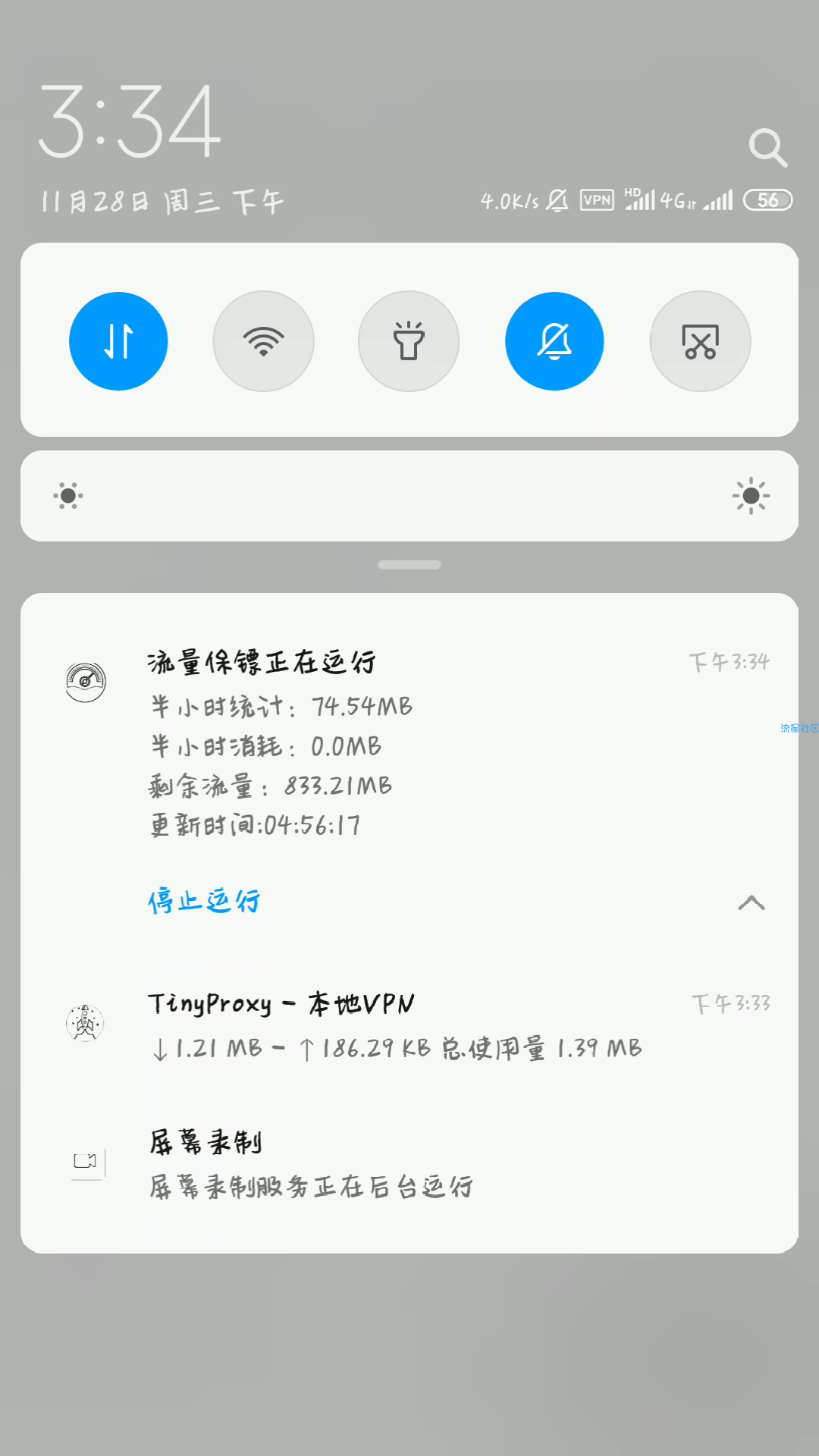Tap the brightness slider bar

[x=409, y=496]
